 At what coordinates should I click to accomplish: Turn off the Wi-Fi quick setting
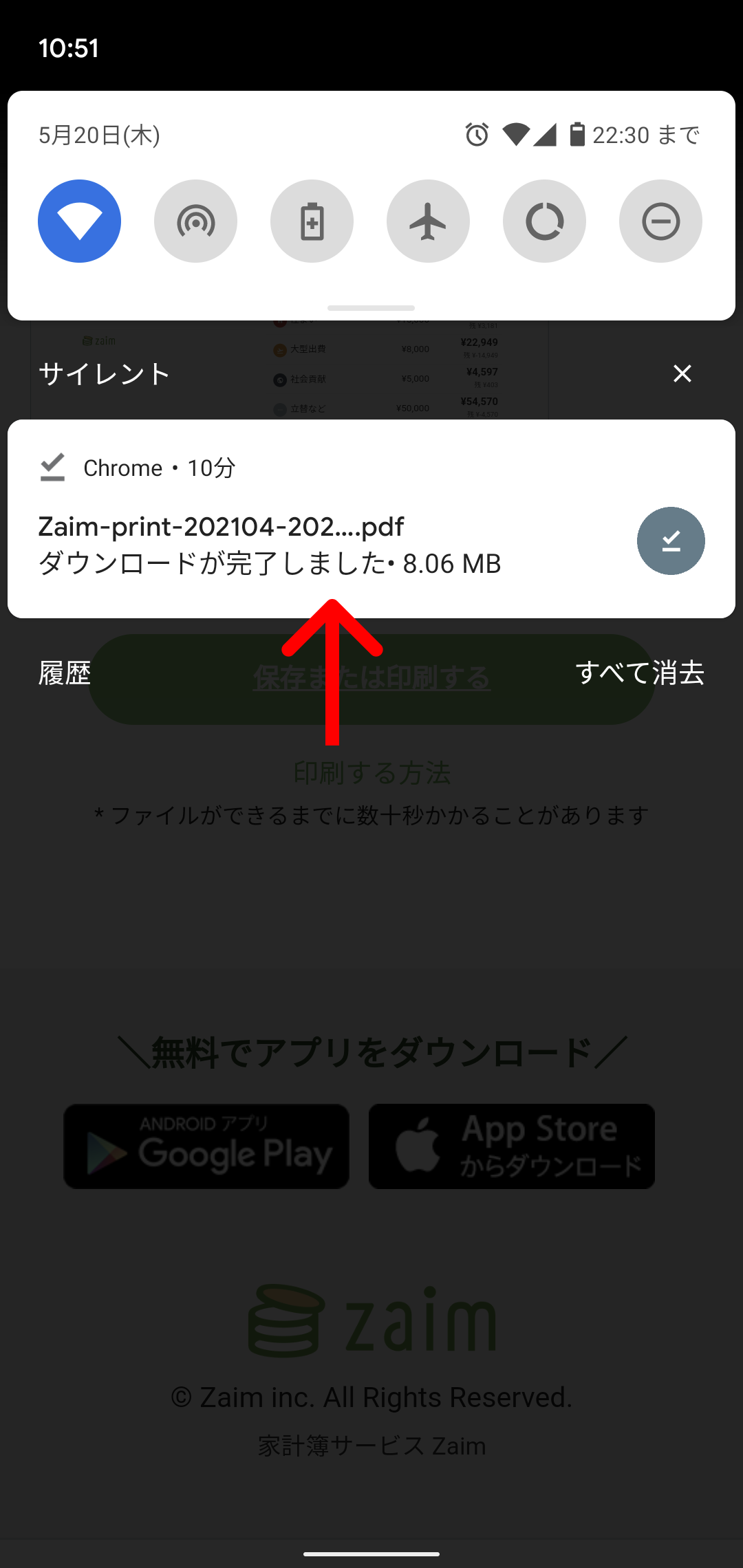tap(79, 221)
